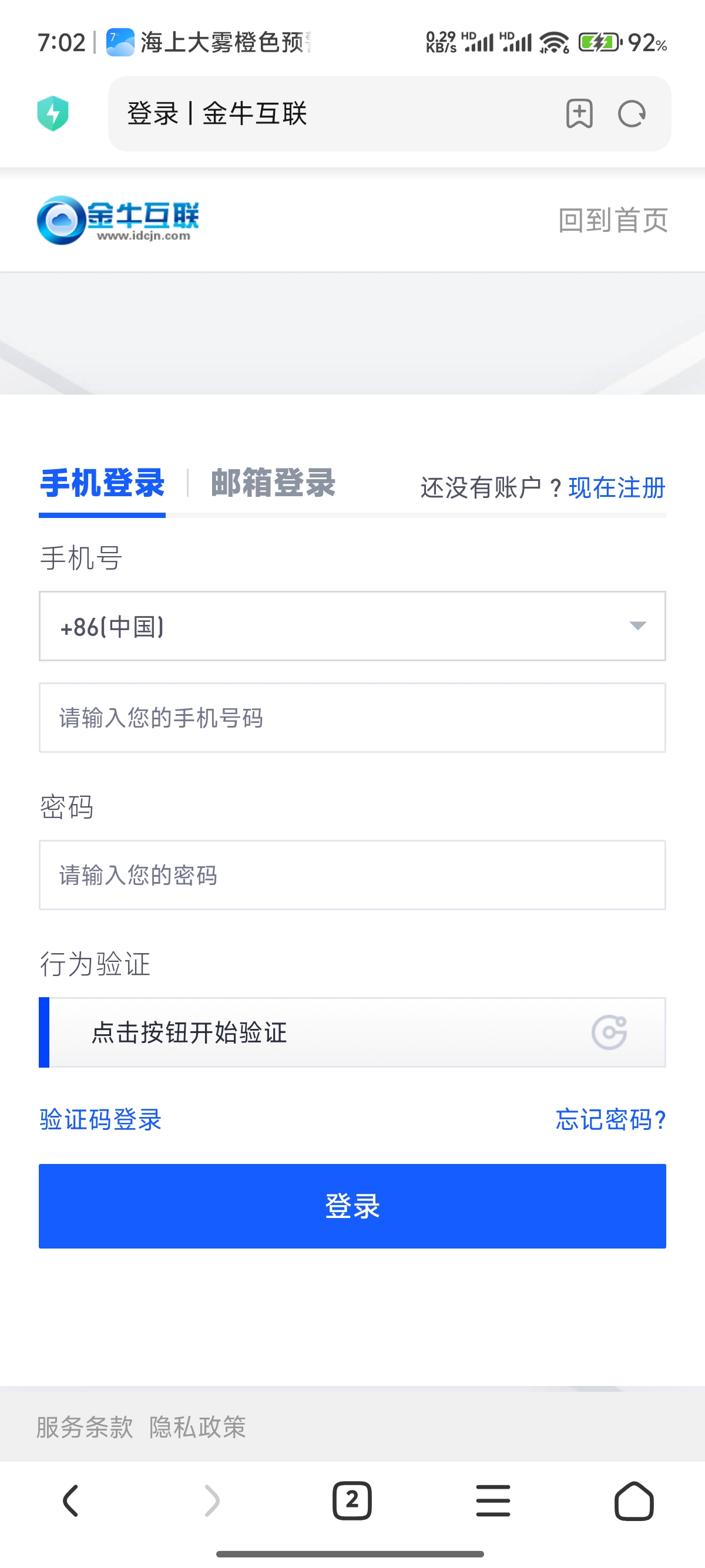Focus the phone number input field
The height and width of the screenshot is (1568, 705).
pos(352,718)
